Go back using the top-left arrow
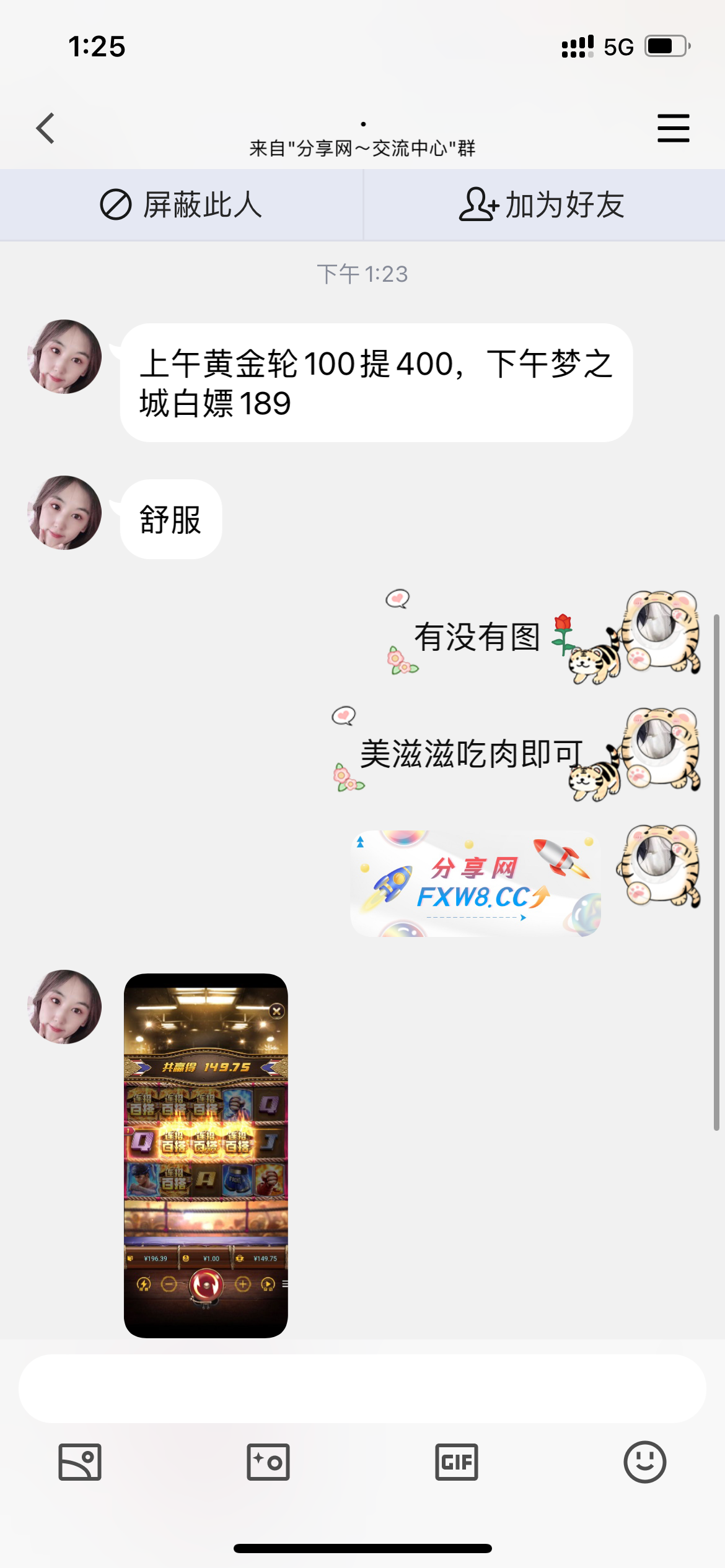Screen dimensions: 725x1568 pos(46,128)
